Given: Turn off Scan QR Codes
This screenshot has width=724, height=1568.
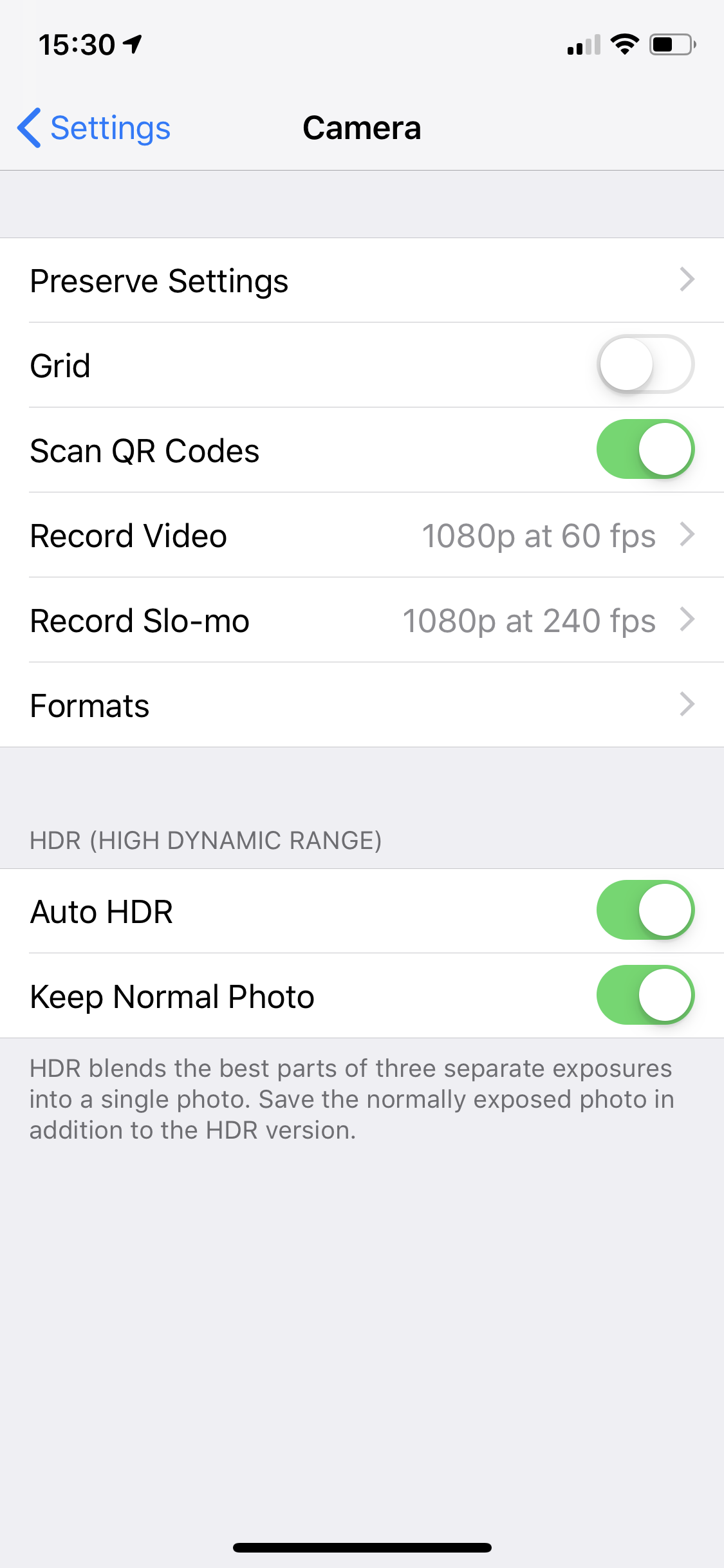Looking at the screenshot, I should (x=645, y=449).
